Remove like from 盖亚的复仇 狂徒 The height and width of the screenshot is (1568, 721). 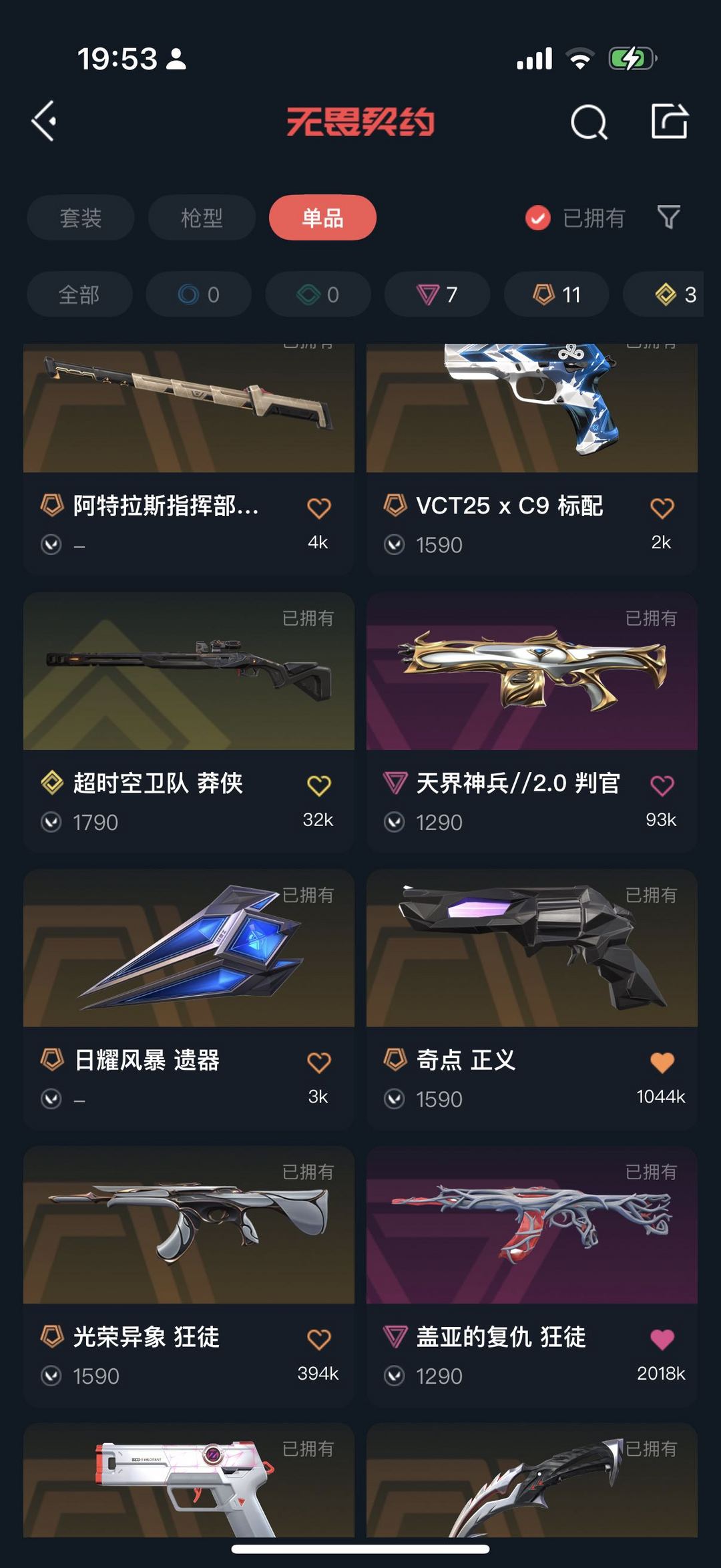662,1340
